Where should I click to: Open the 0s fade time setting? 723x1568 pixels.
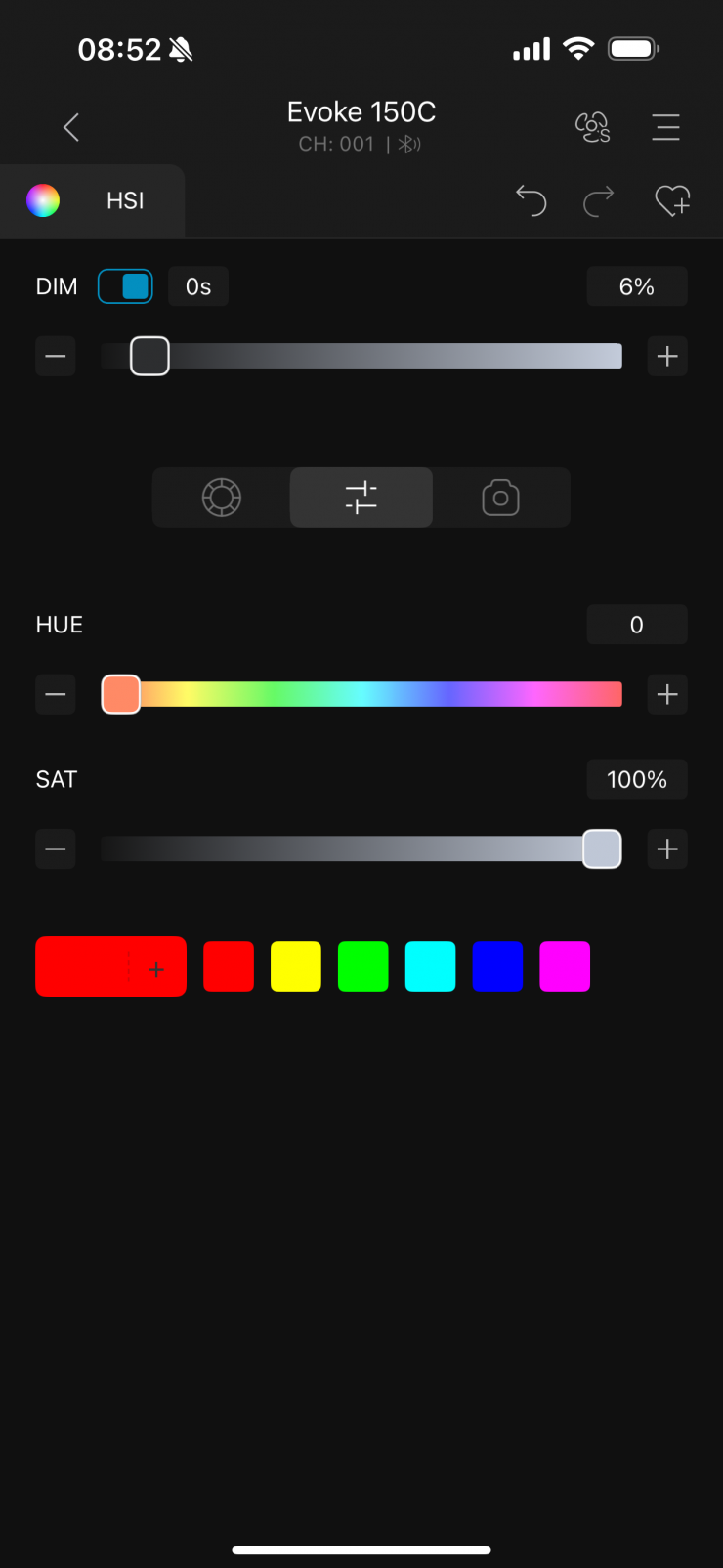tap(198, 286)
